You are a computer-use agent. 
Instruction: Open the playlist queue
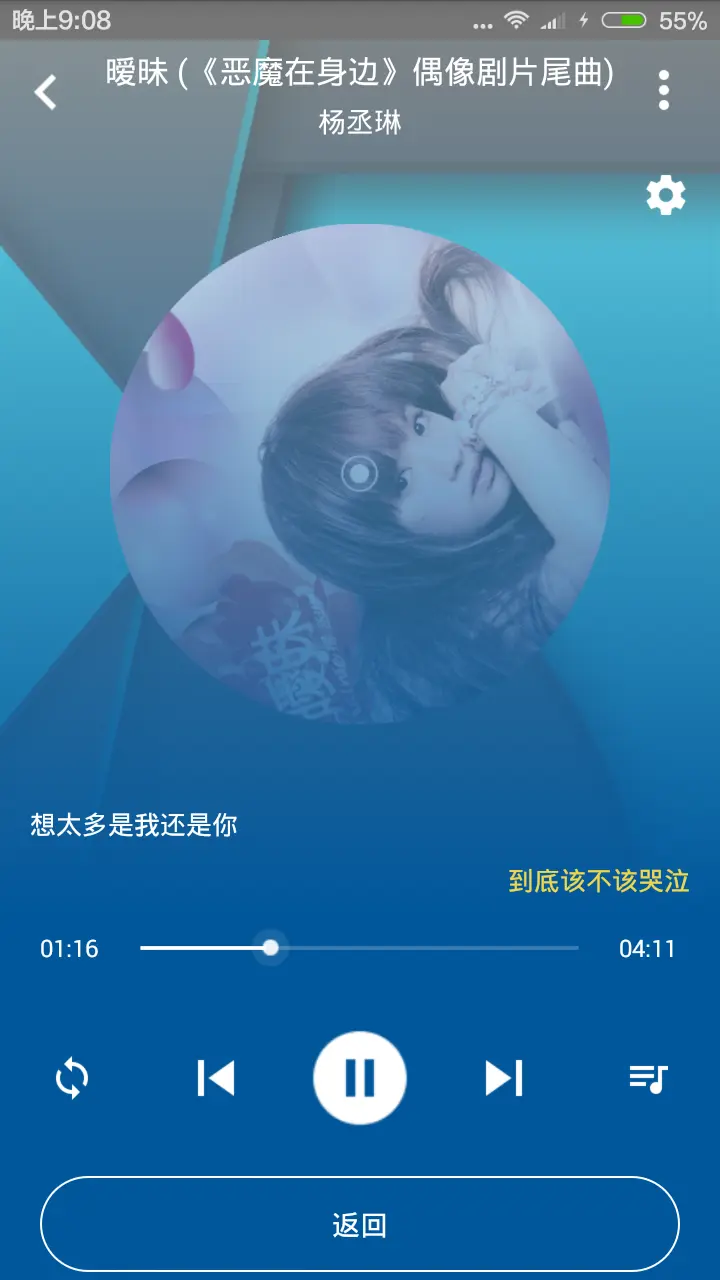tap(648, 1078)
